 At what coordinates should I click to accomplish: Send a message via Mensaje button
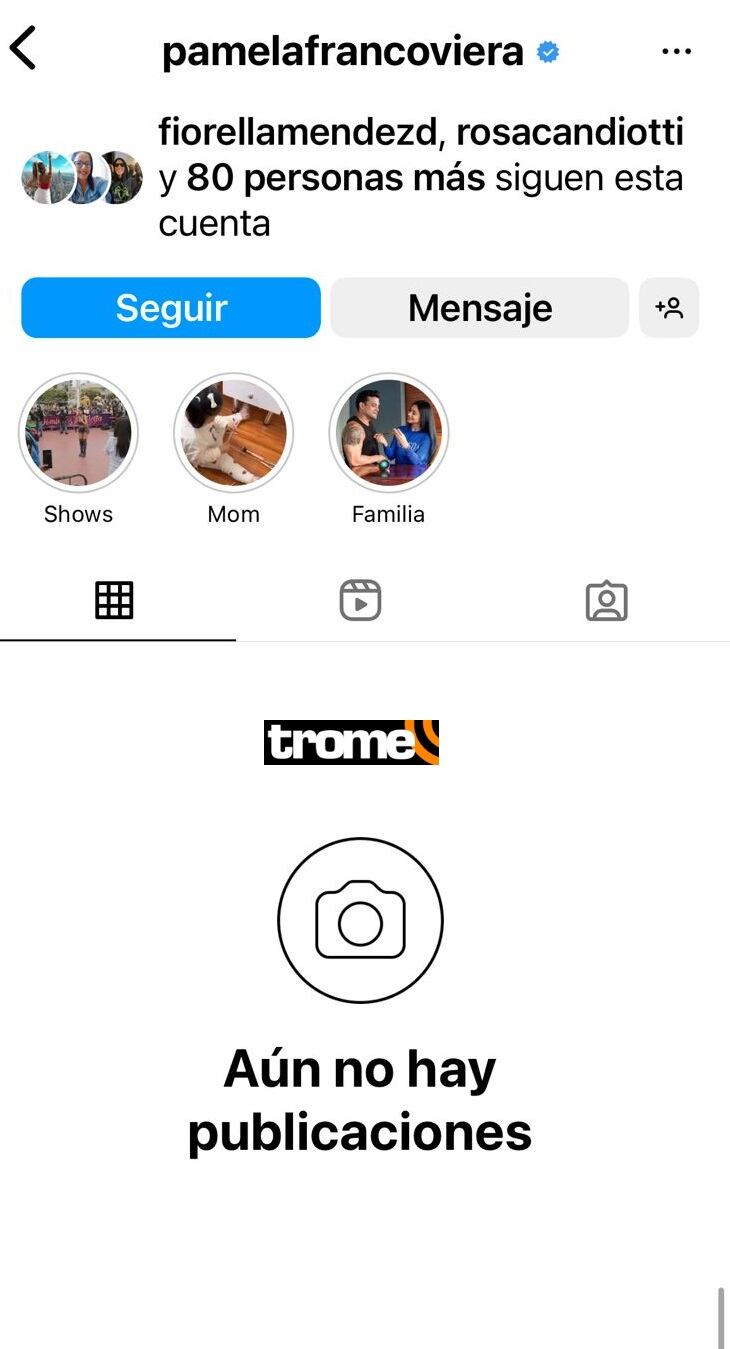[479, 308]
